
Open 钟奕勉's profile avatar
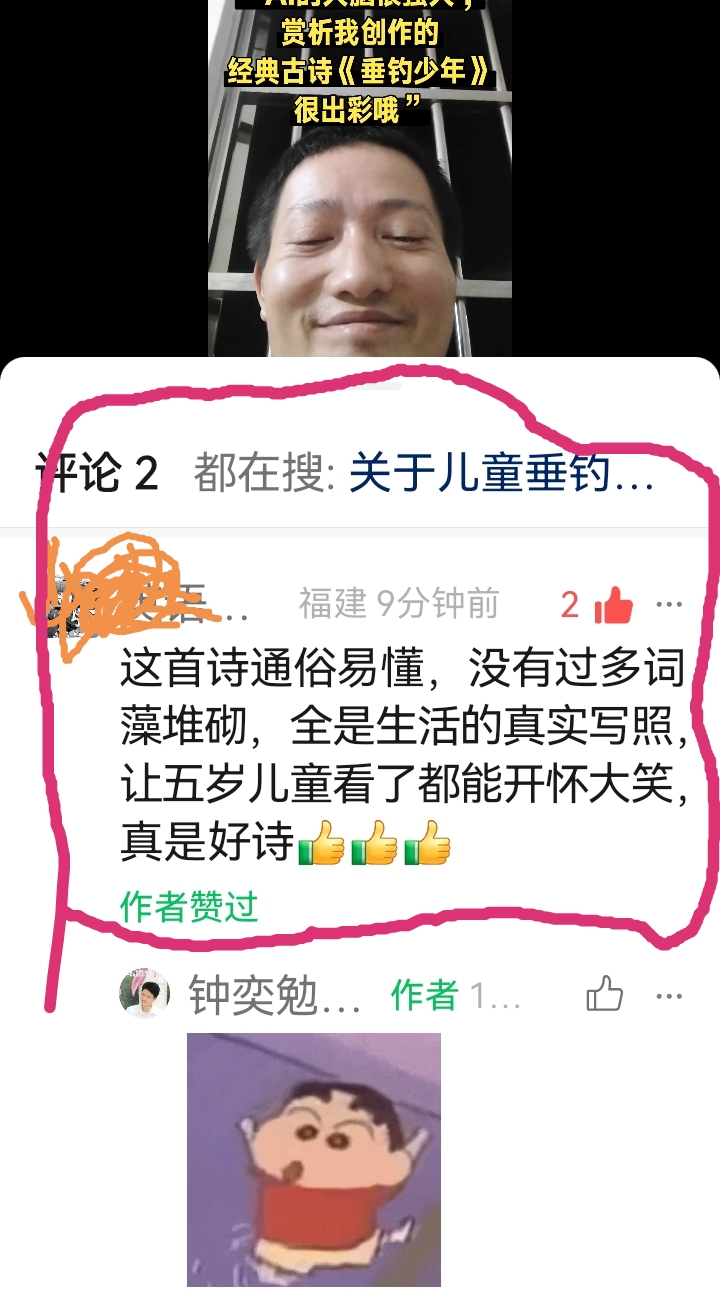145,994
